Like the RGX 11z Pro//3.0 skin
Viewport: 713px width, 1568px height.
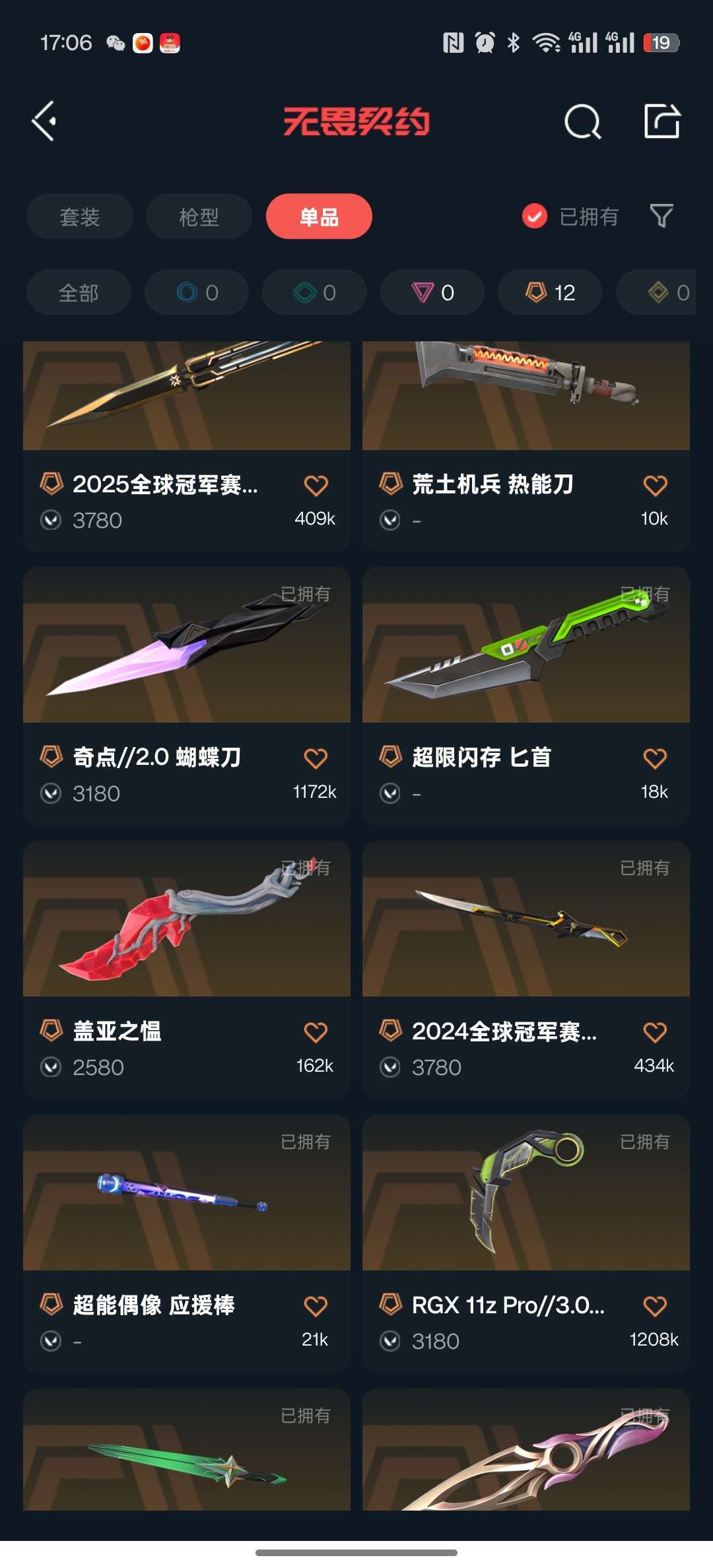(655, 1306)
